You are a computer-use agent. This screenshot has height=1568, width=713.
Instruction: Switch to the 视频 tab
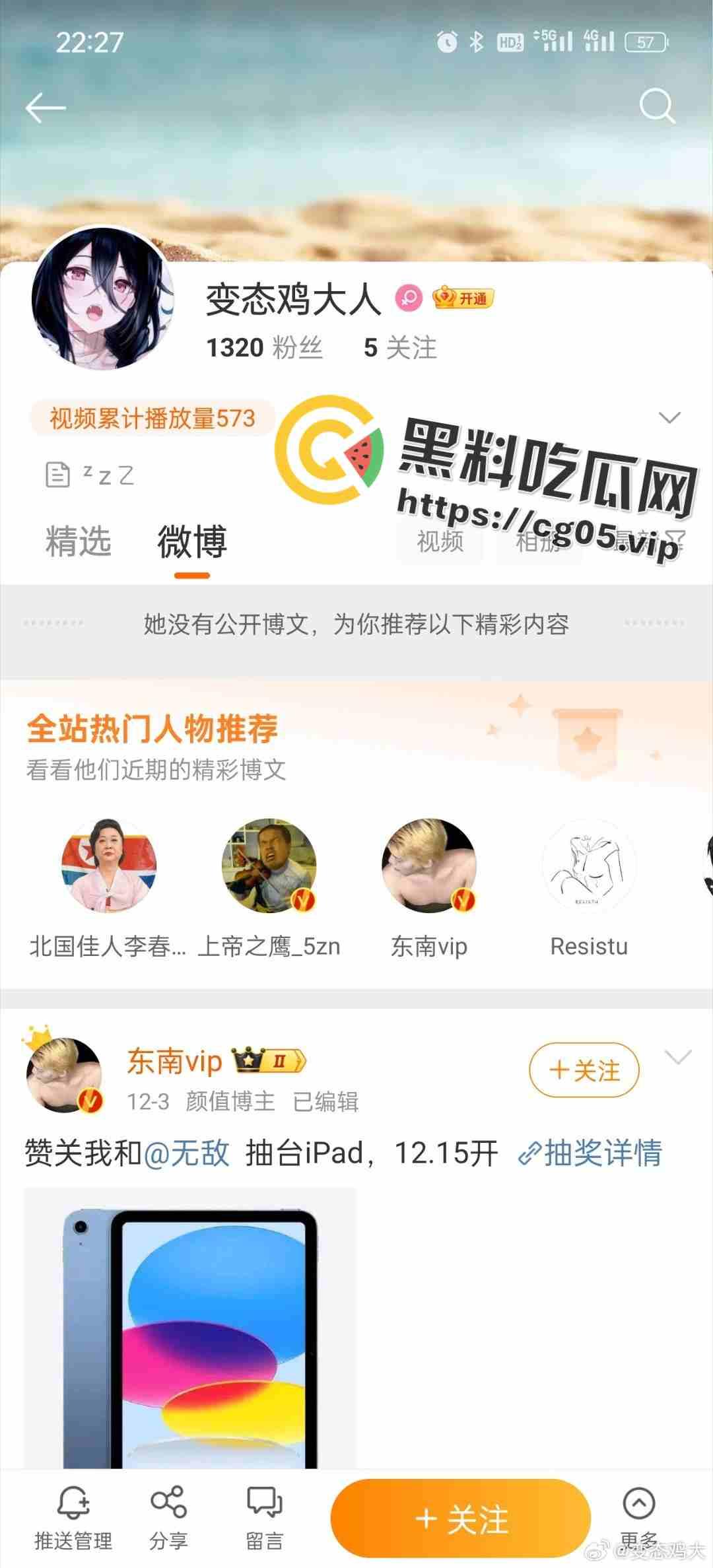tap(439, 541)
